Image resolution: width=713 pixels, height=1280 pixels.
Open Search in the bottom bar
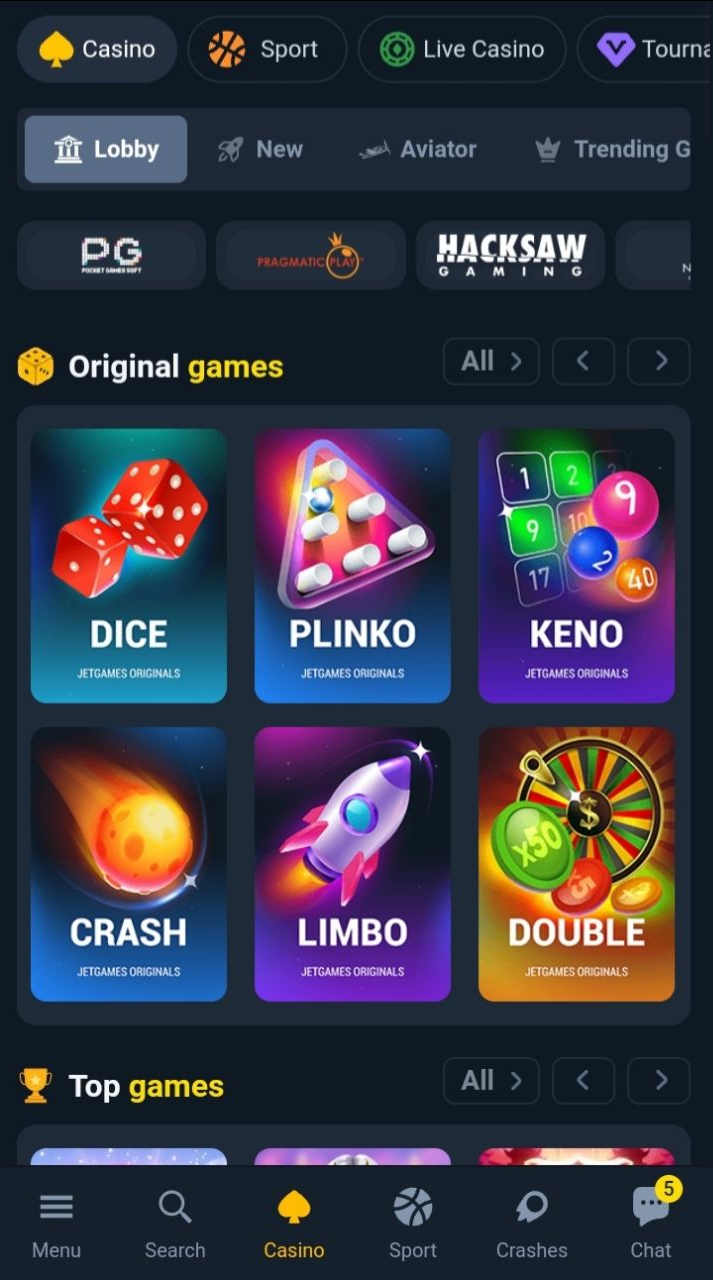click(175, 1224)
